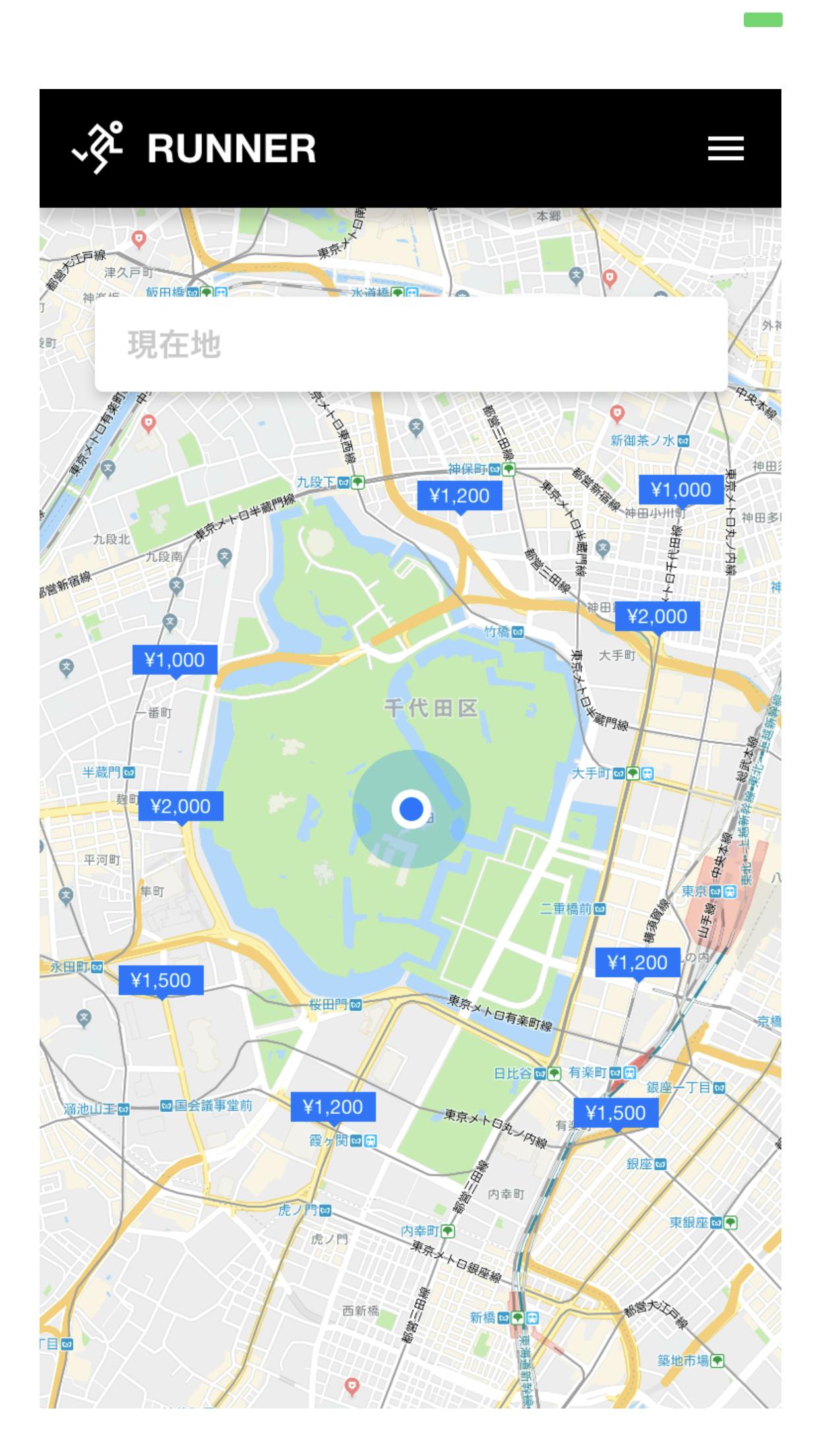
Task: Tap the ¥1,000 marker above 一番町
Action: click(175, 660)
